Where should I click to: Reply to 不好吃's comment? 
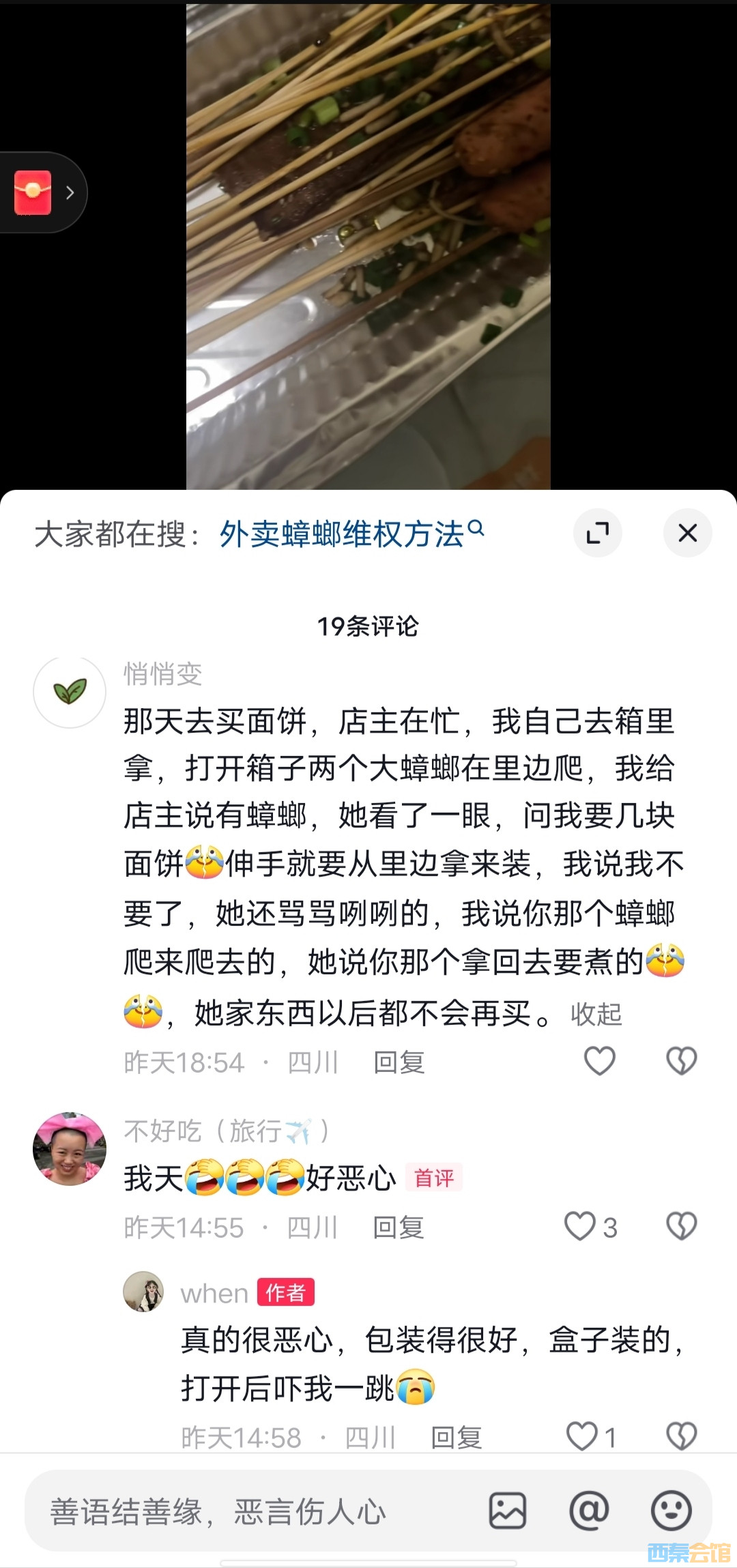(x=399, y=1228)
